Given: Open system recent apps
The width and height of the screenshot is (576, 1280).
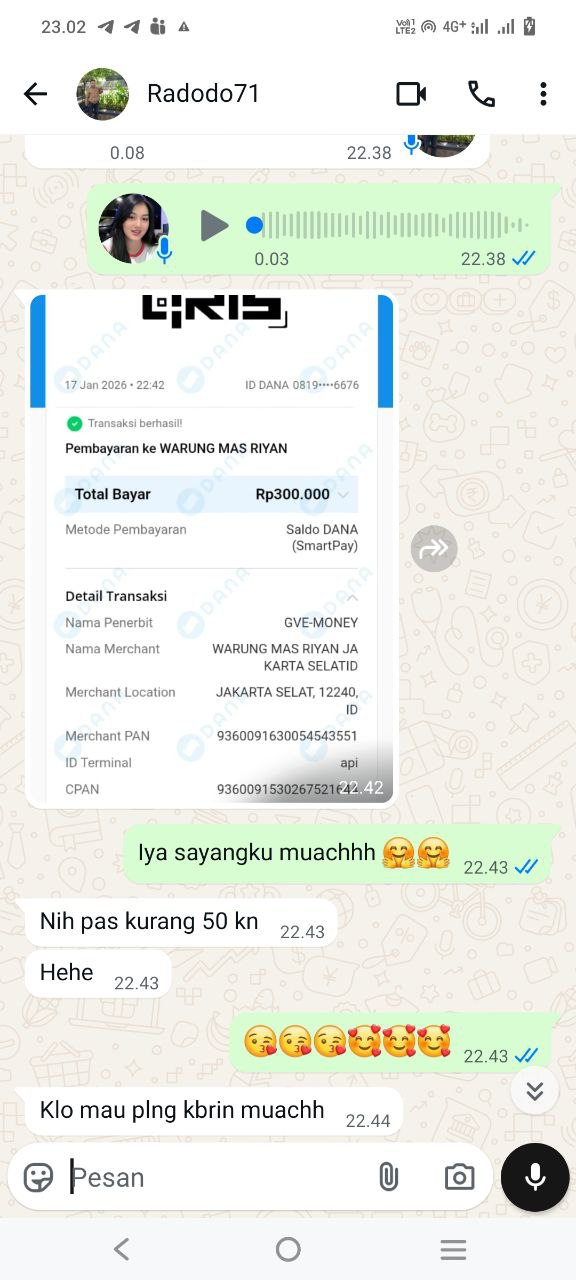Looking at the screenshot, I should coord(454,1249).
